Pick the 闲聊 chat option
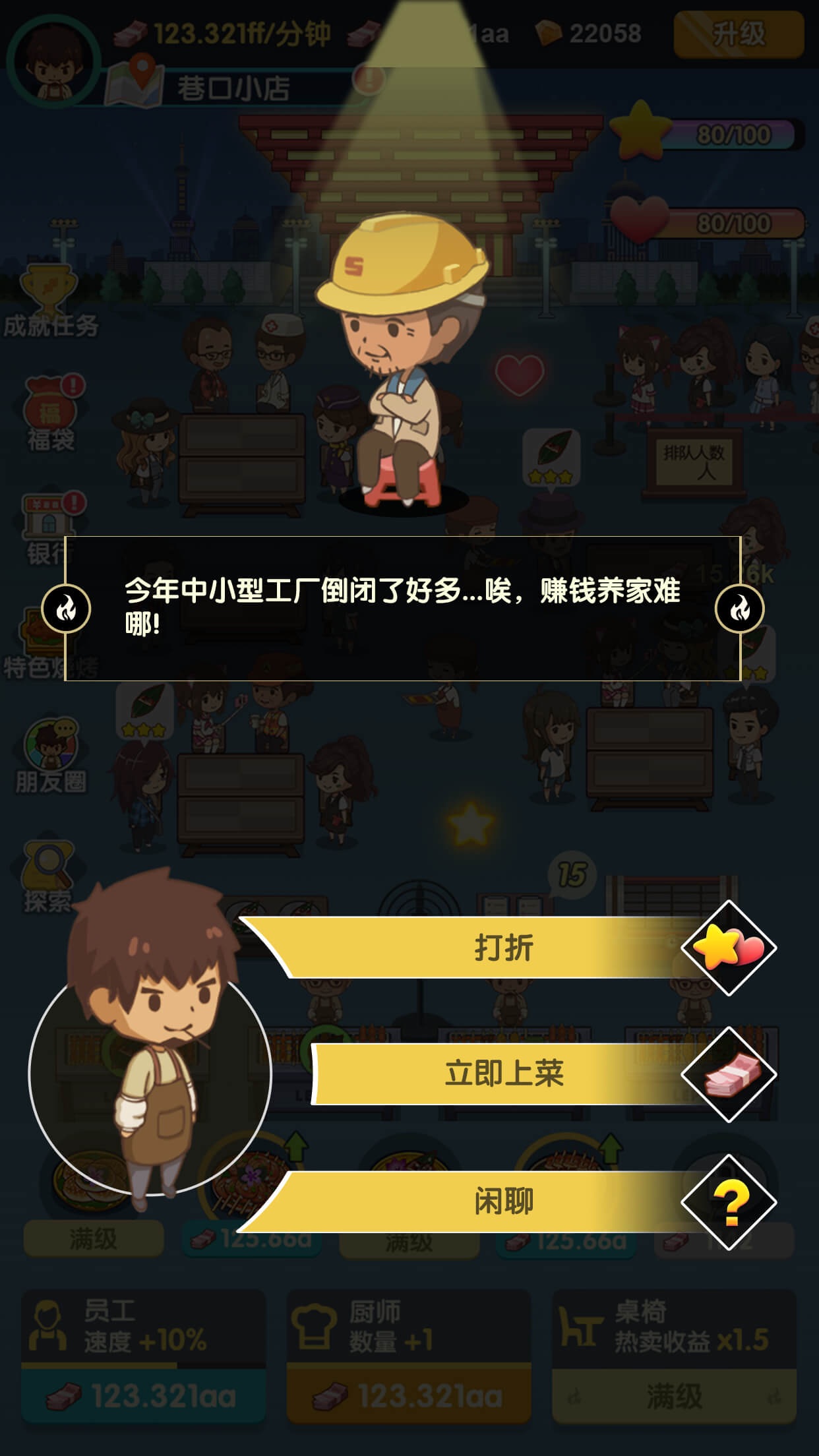This screenshot has height=1456, width=819. pyautogui.click(x=502, y=1201)
